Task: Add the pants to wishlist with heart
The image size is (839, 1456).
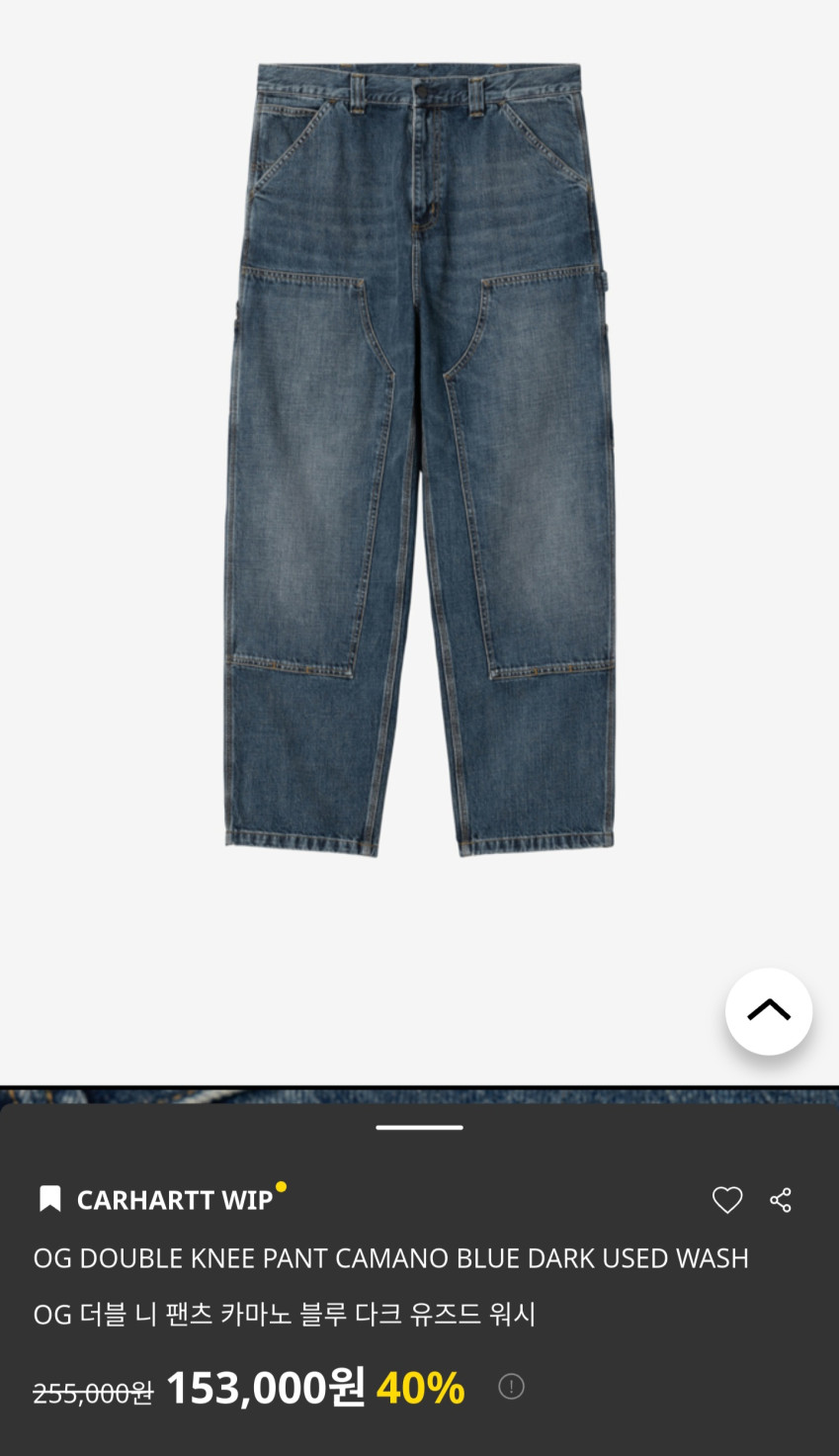Action: pos(727,1200)
